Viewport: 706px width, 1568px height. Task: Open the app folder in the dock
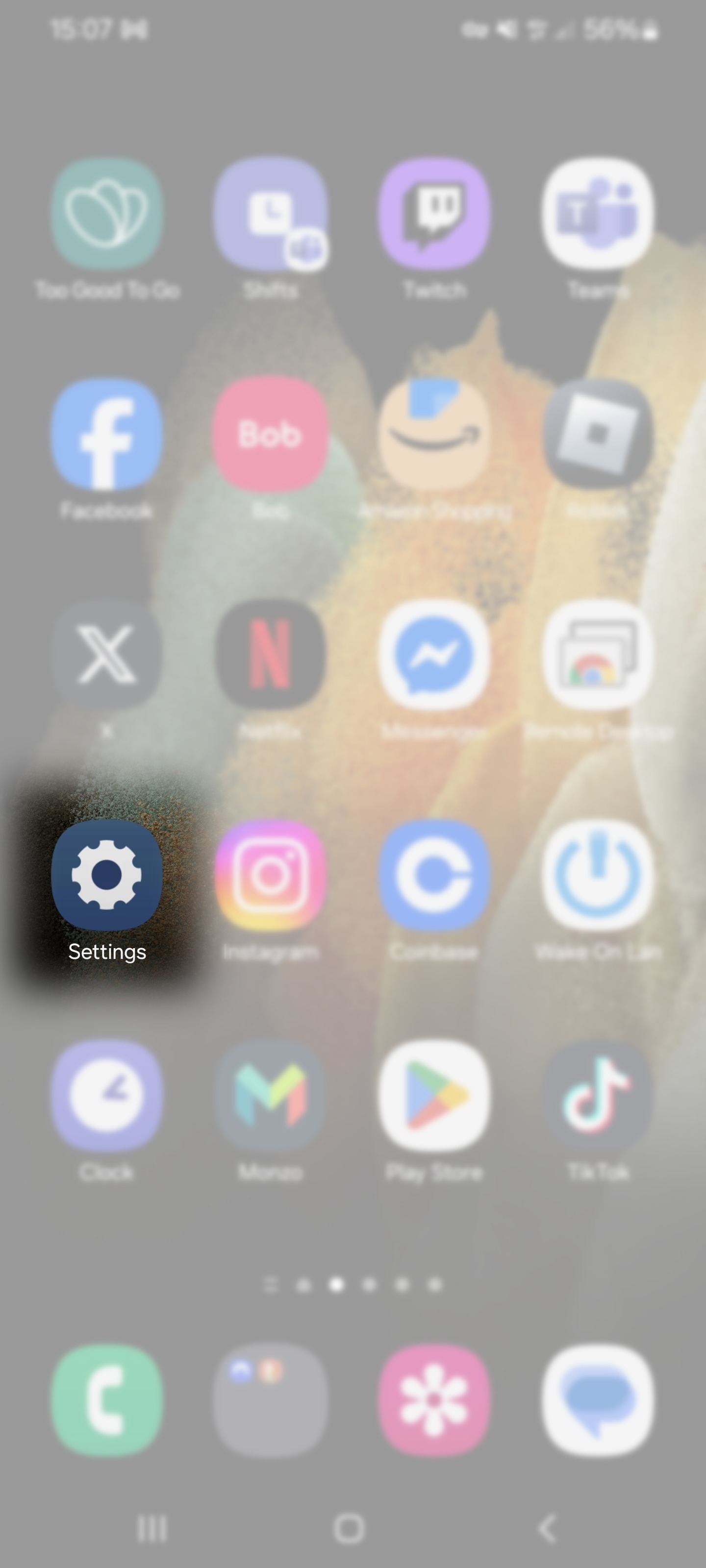[271, 1400]
